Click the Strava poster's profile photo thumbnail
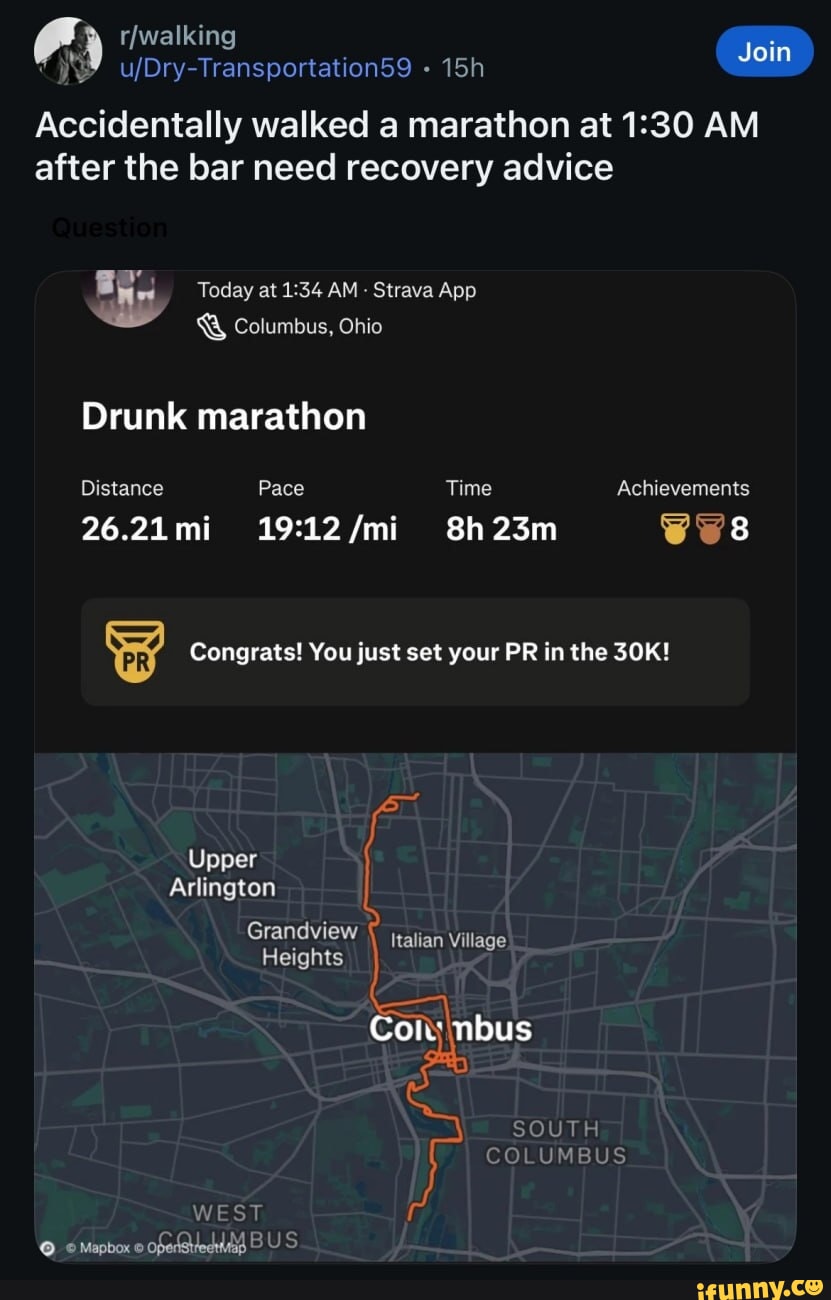831x1300 pixels. pos(128,295)
